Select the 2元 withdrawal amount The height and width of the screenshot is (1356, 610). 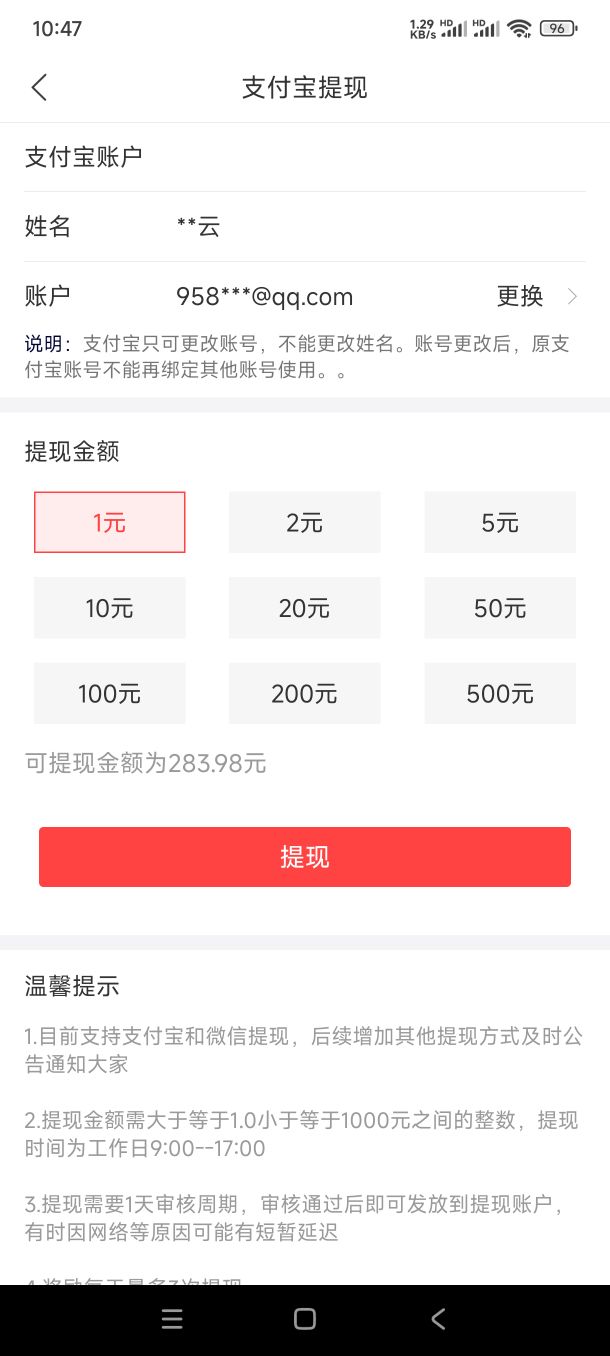[305, 522]
